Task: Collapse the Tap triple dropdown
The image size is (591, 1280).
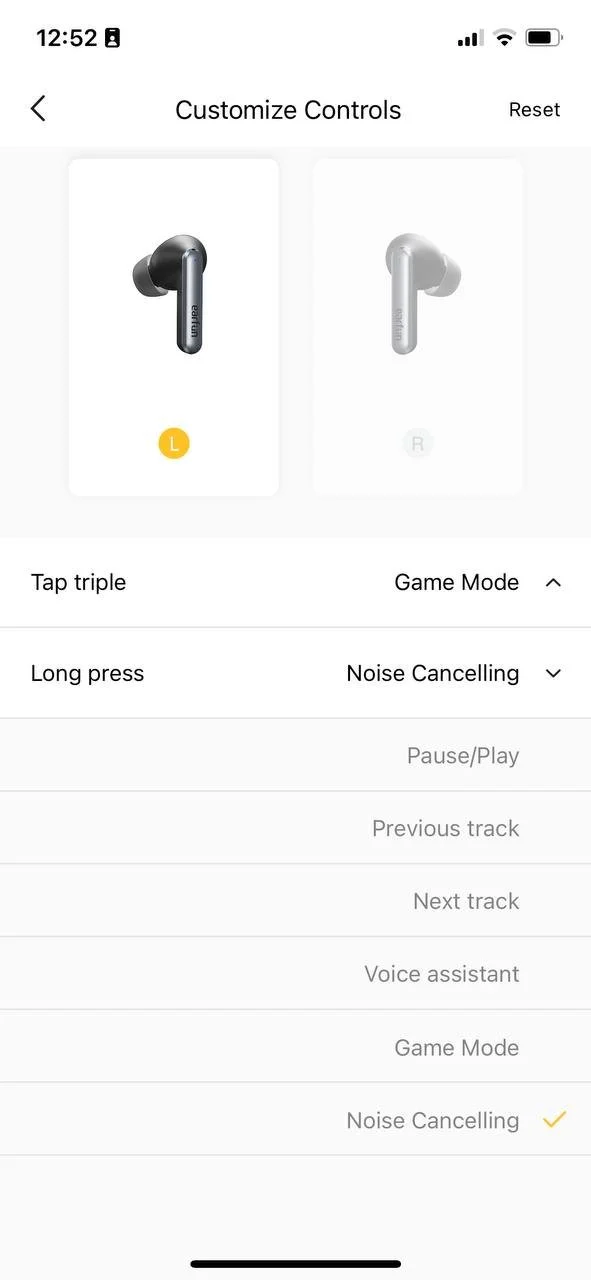Action: [x=295, y=582]
